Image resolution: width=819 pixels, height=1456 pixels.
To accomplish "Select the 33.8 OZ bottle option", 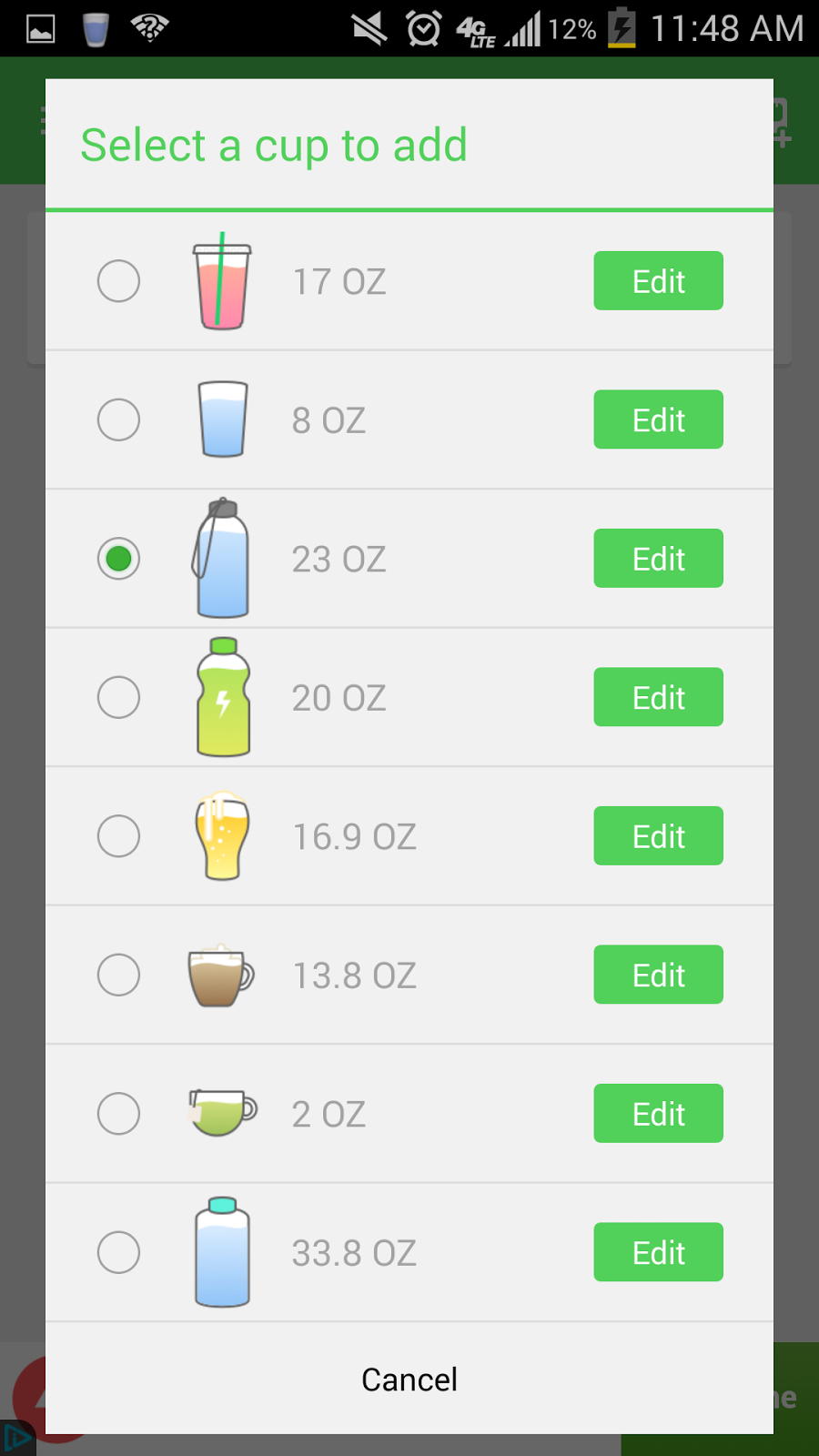I will pyautogui.click(x=118, y=1252).
